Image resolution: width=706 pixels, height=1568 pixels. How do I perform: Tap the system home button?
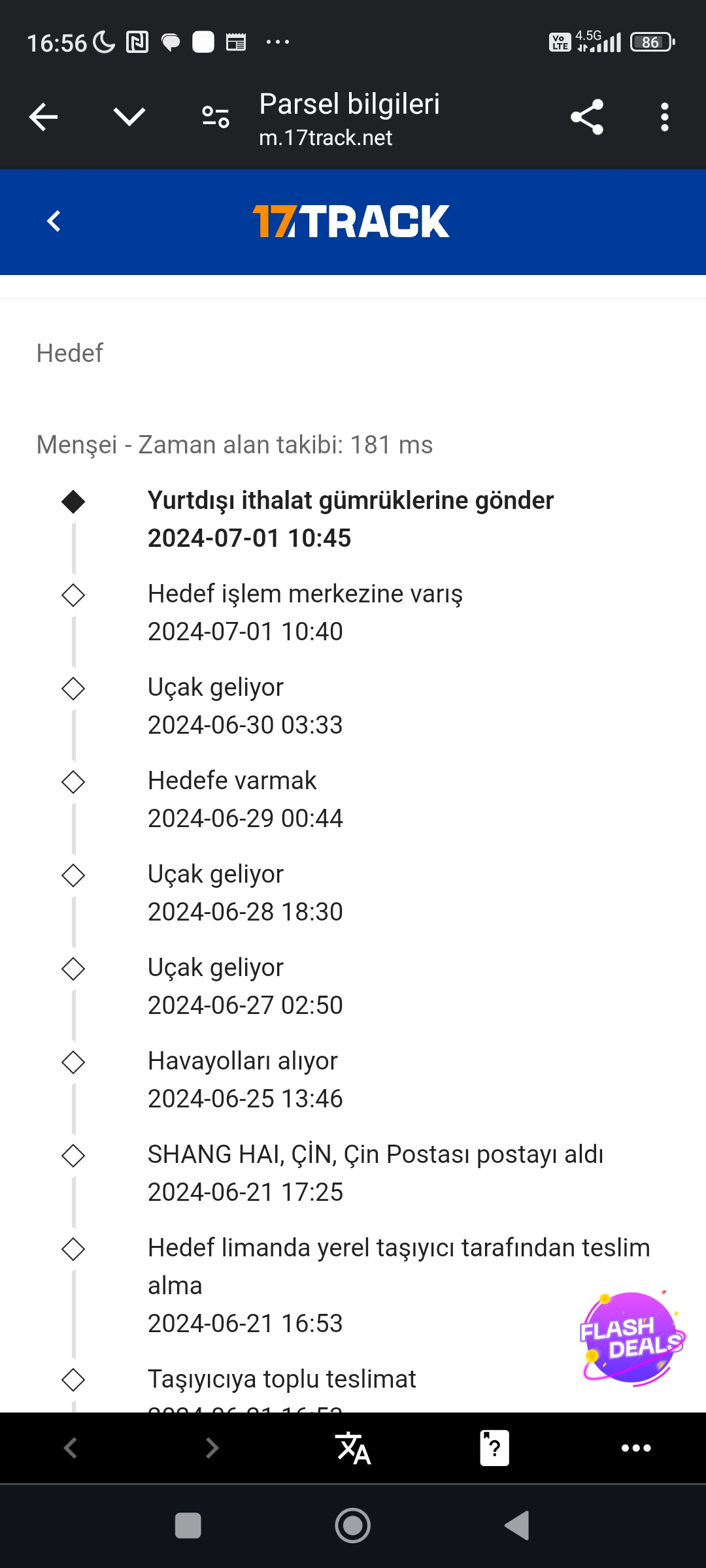click(353, 1526)
